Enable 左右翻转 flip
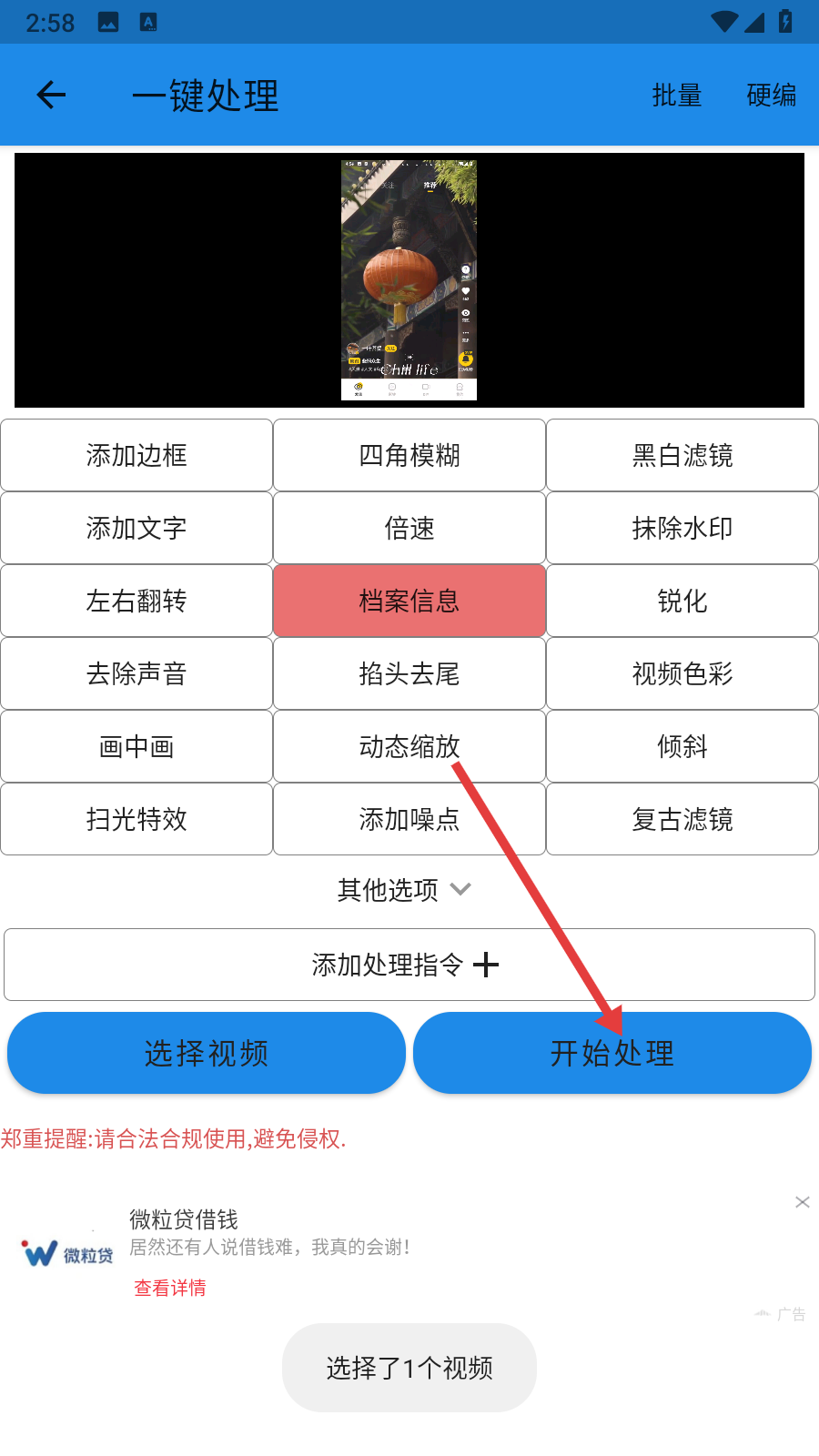 click(136, 601)
